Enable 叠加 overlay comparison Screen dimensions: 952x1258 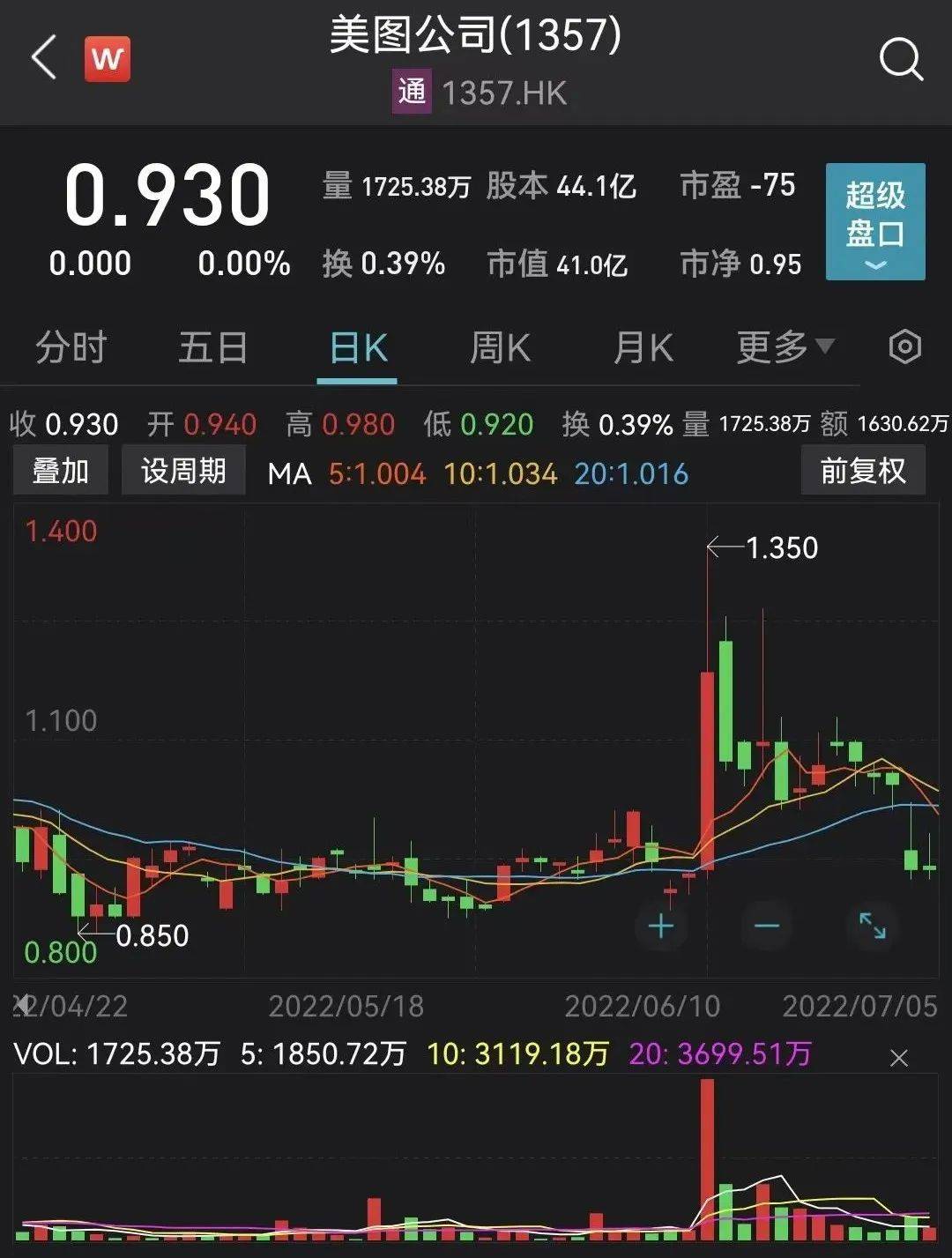point(60,470)
